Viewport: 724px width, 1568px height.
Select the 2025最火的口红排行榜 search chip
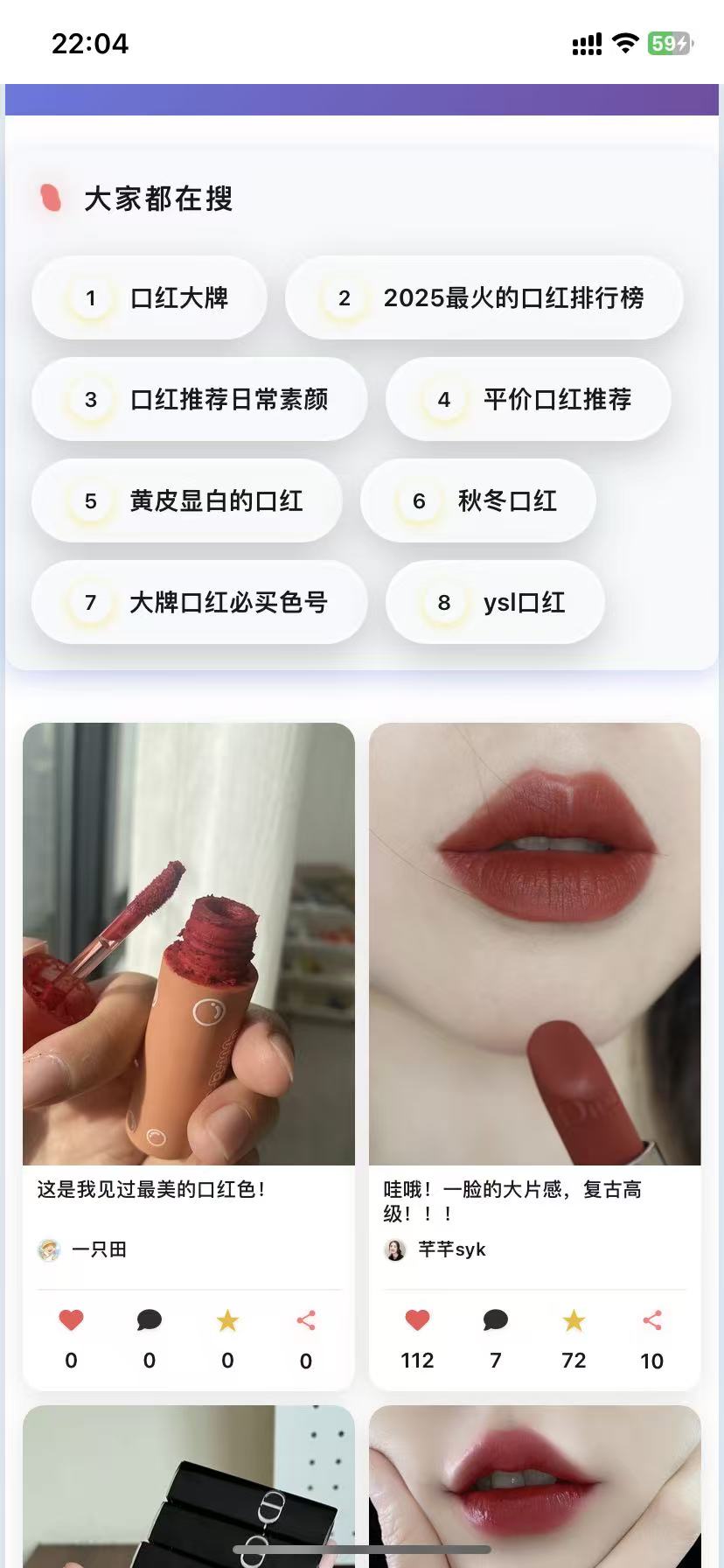[x=484, y=298]
